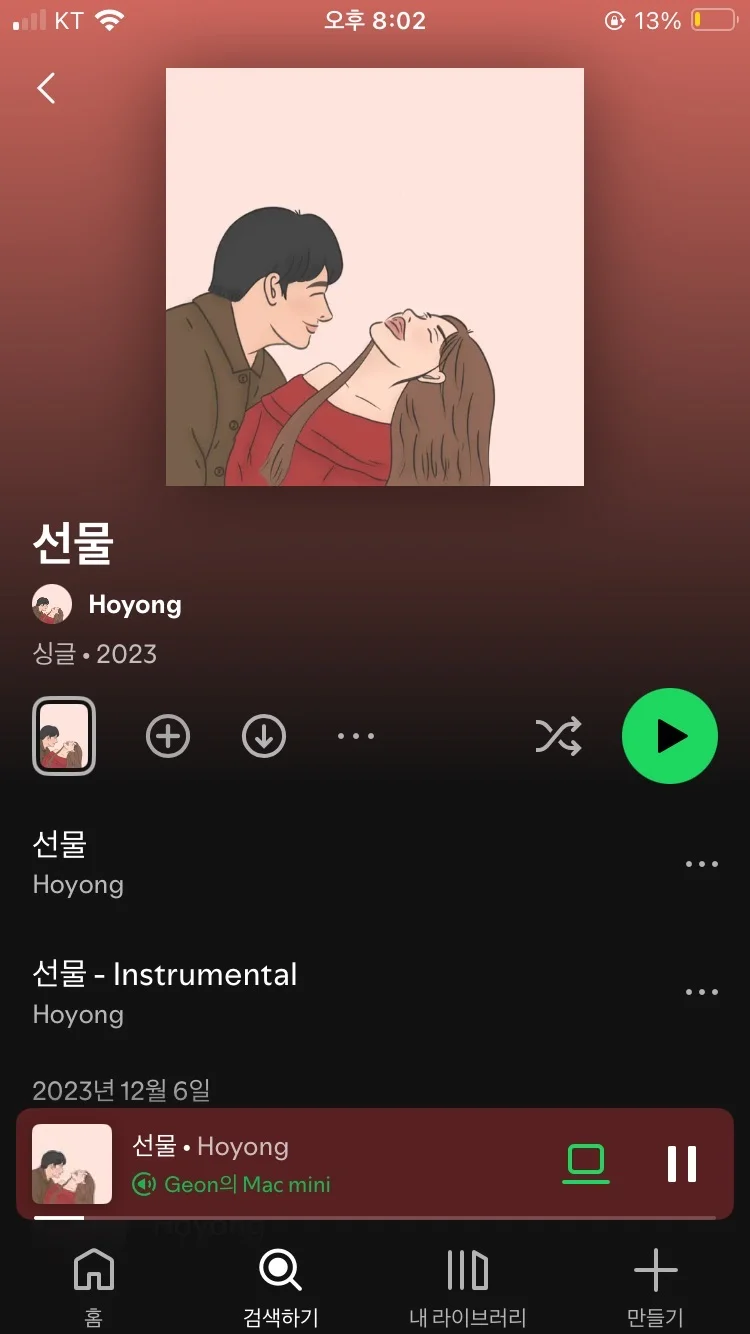This screenshot has width=750, height=1334.
Task: Switch to the 내 라이브러리 tab
Action: [x=466, y=1283]
